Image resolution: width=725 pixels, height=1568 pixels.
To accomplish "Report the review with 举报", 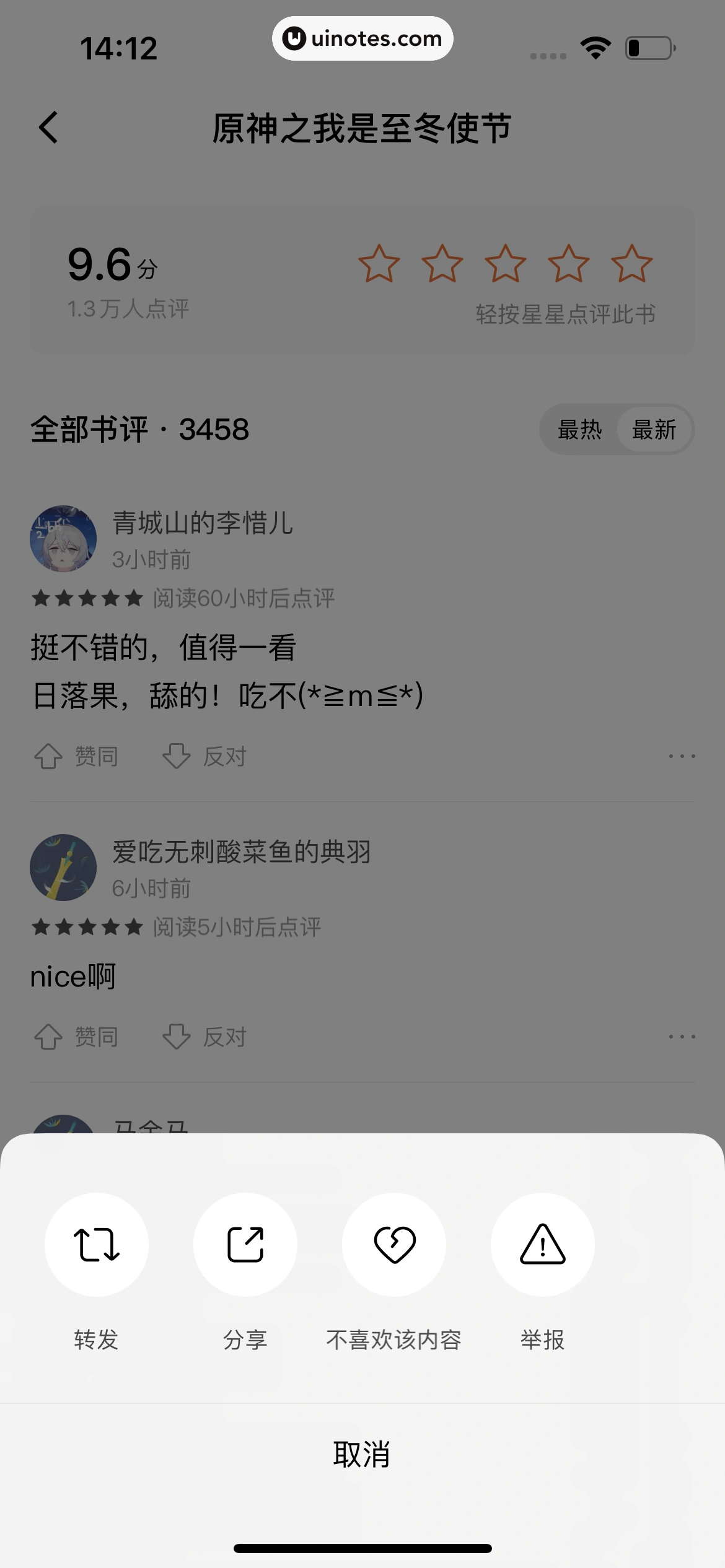I will (x=543, y=1244).
